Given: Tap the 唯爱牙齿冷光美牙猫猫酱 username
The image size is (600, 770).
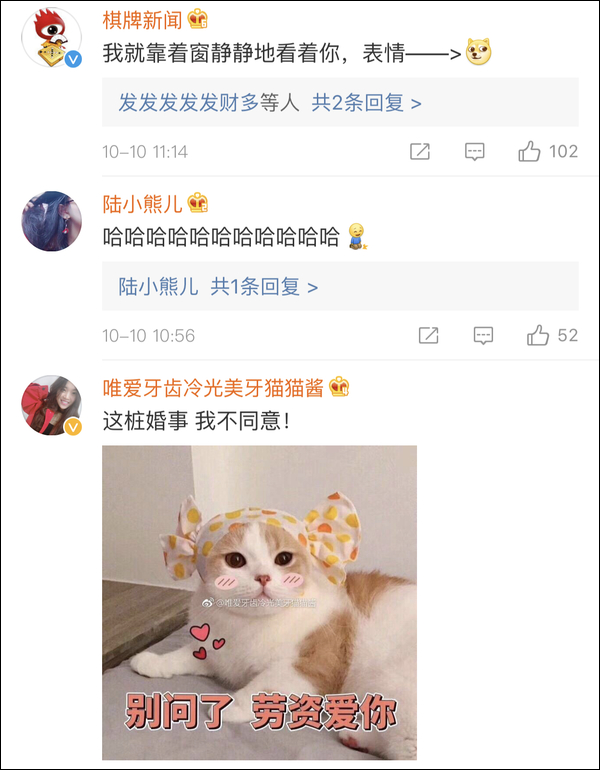Looking at the screenshot, I should [x=214, y=388].
